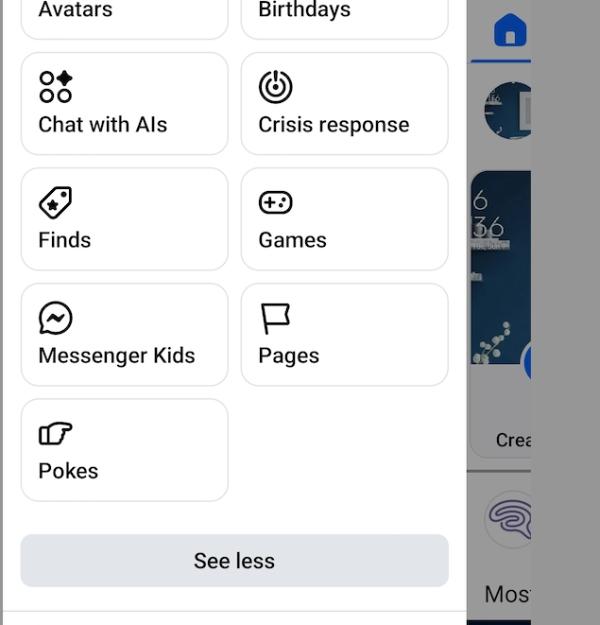Open the Pokes shortcut
Image resolution: width=600 pixels, height=625 pixels.
point(124,450)
